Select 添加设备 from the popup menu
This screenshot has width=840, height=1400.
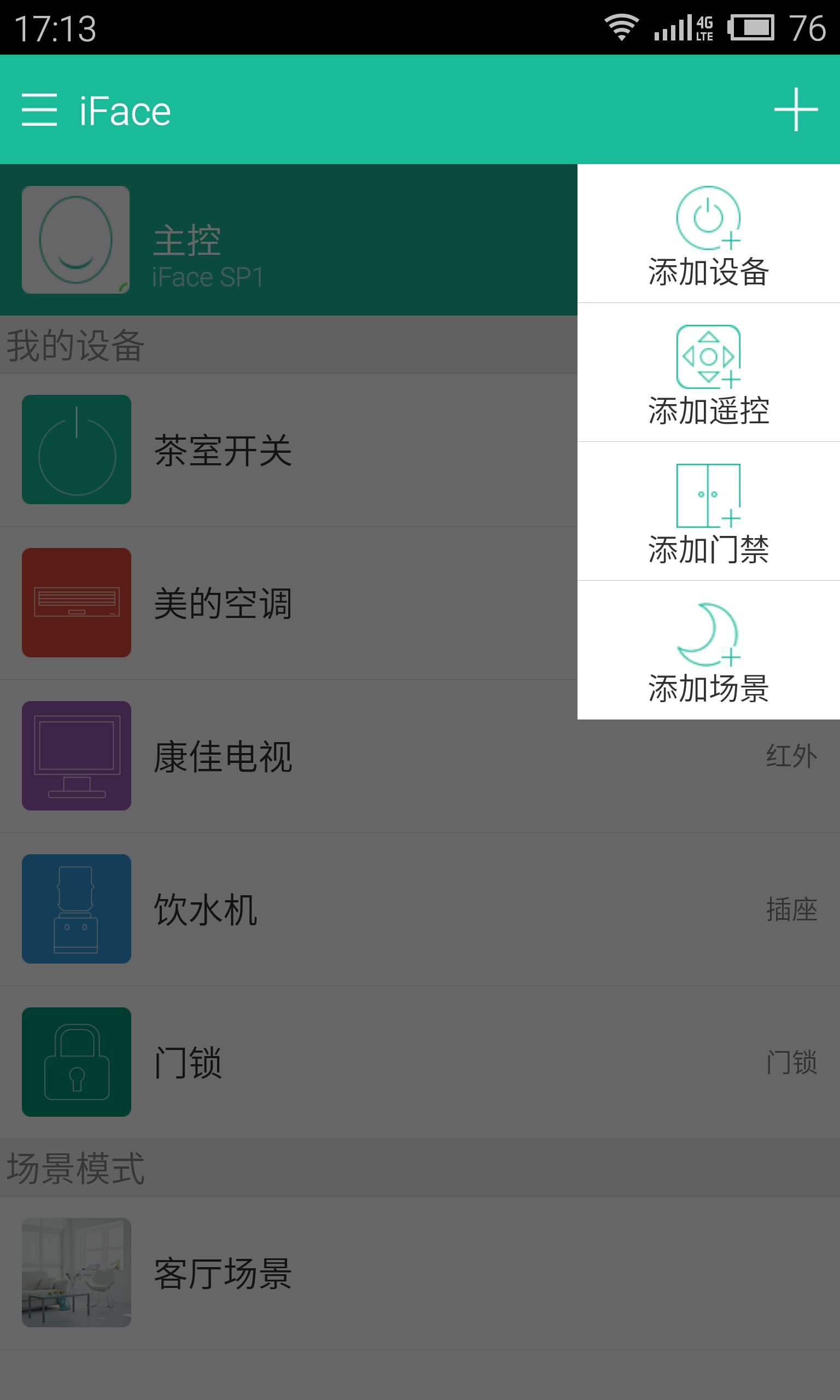click(708, 235)
